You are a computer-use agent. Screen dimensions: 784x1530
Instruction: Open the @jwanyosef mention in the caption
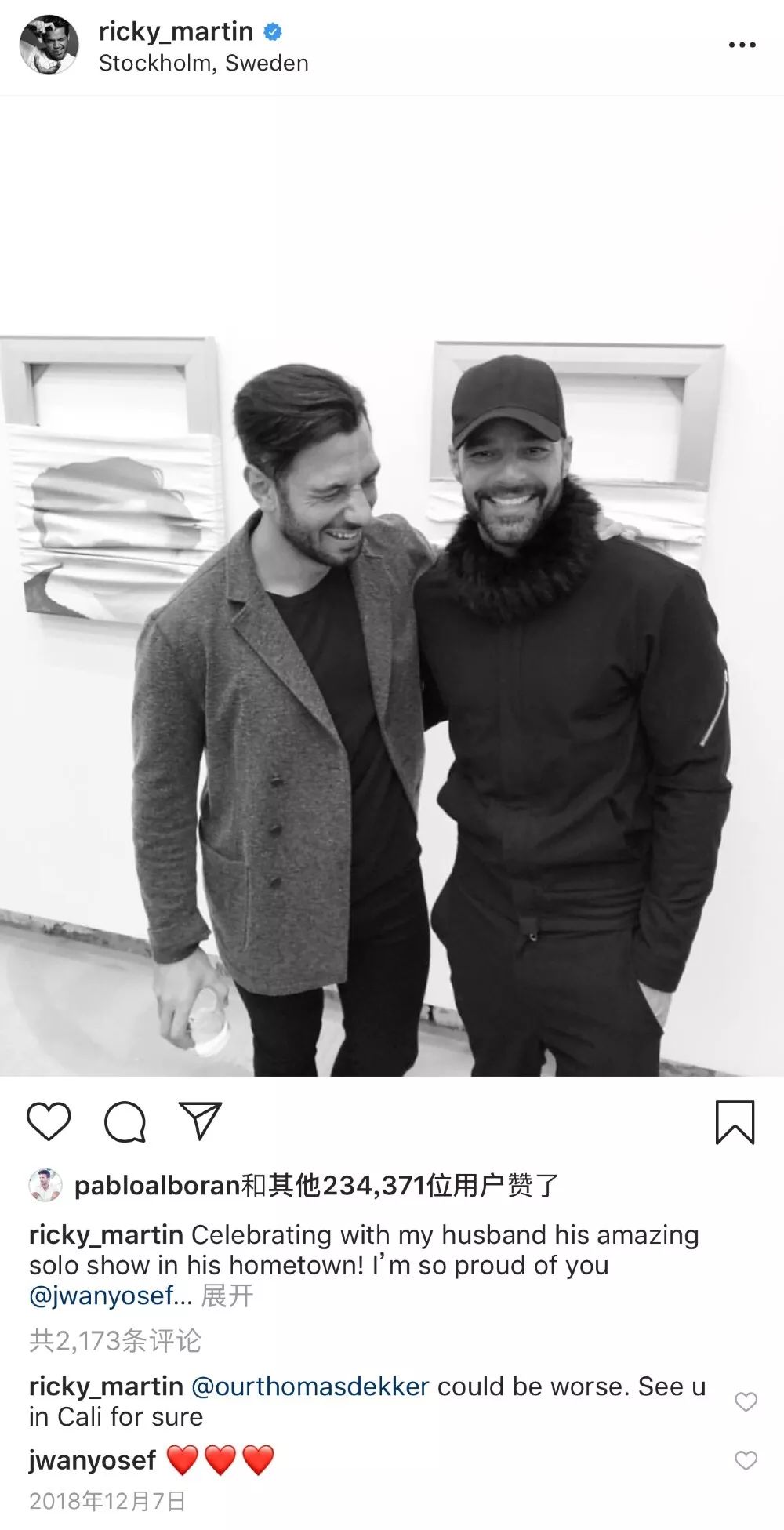tap(102, 1296)
